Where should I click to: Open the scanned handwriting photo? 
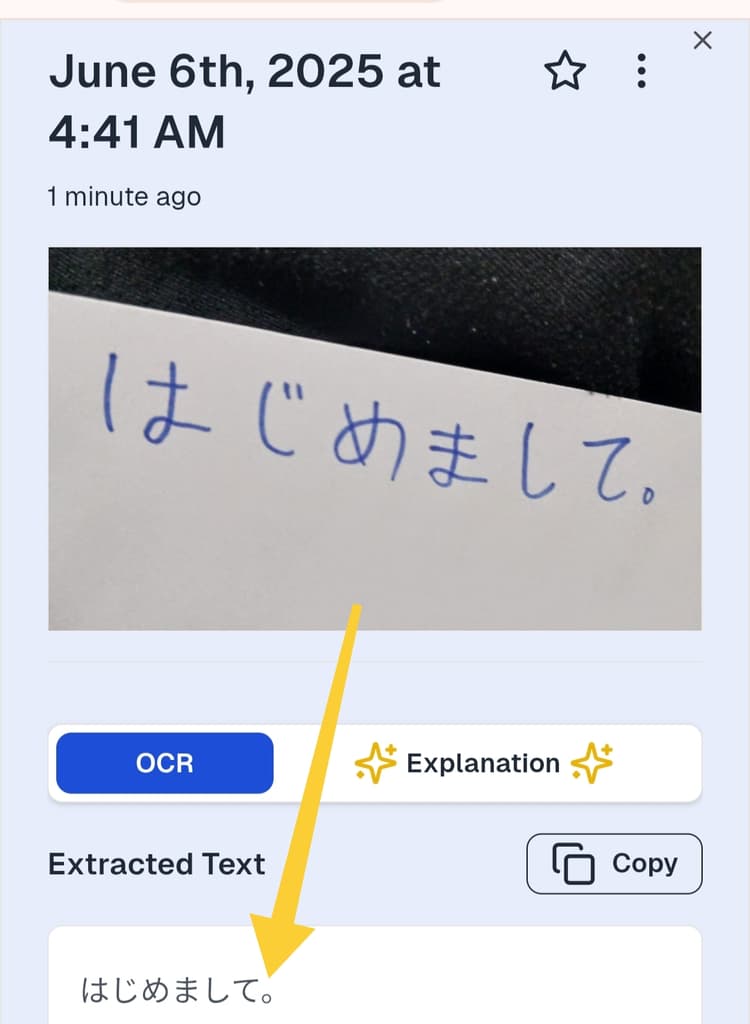tap(375, 438)
